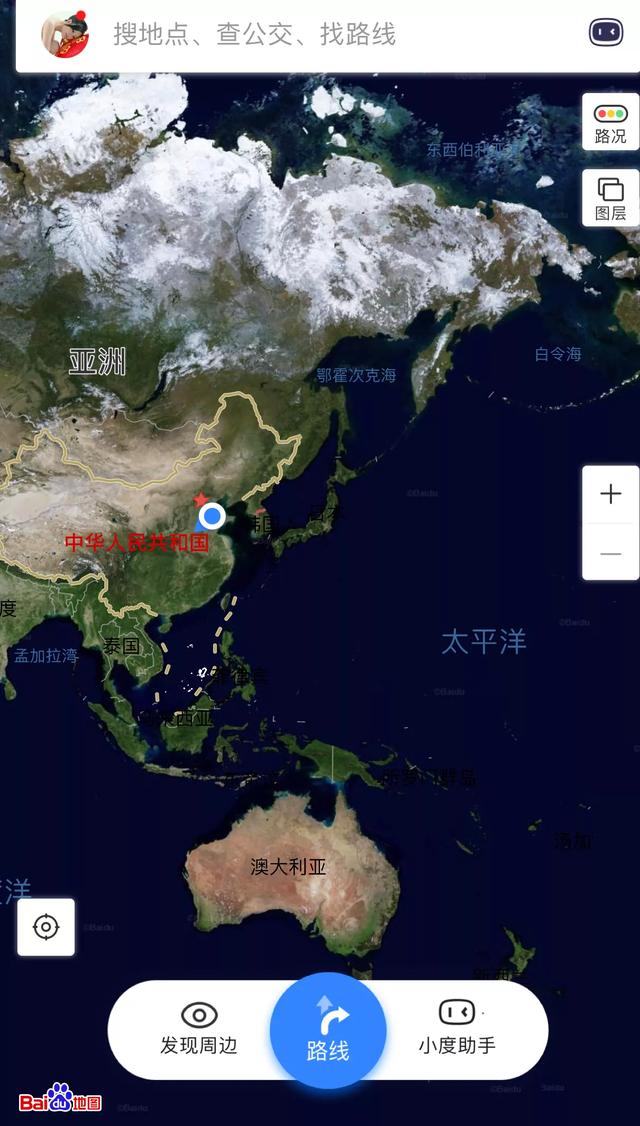Viewport: 640px width, 1126px height.
Task: Zoom in the map with plus button
Action: (x=610, y=494)
